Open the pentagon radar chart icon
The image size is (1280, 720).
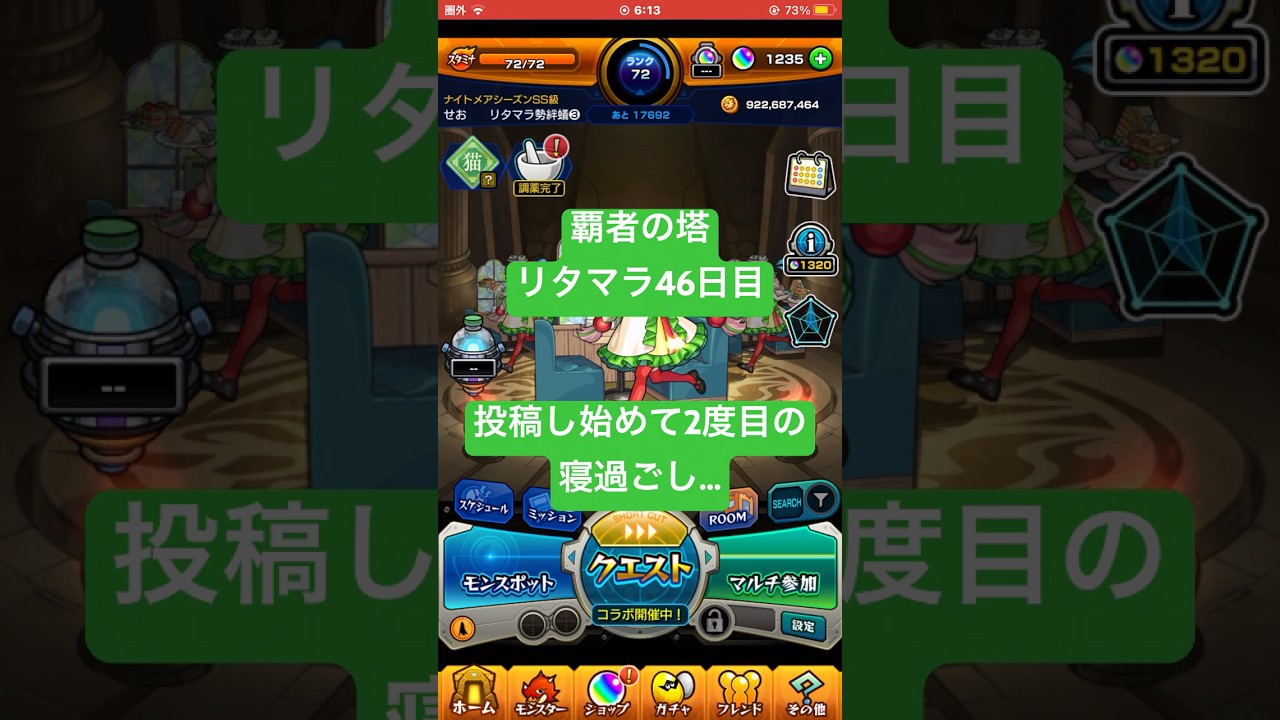click(x=810, y=323)
